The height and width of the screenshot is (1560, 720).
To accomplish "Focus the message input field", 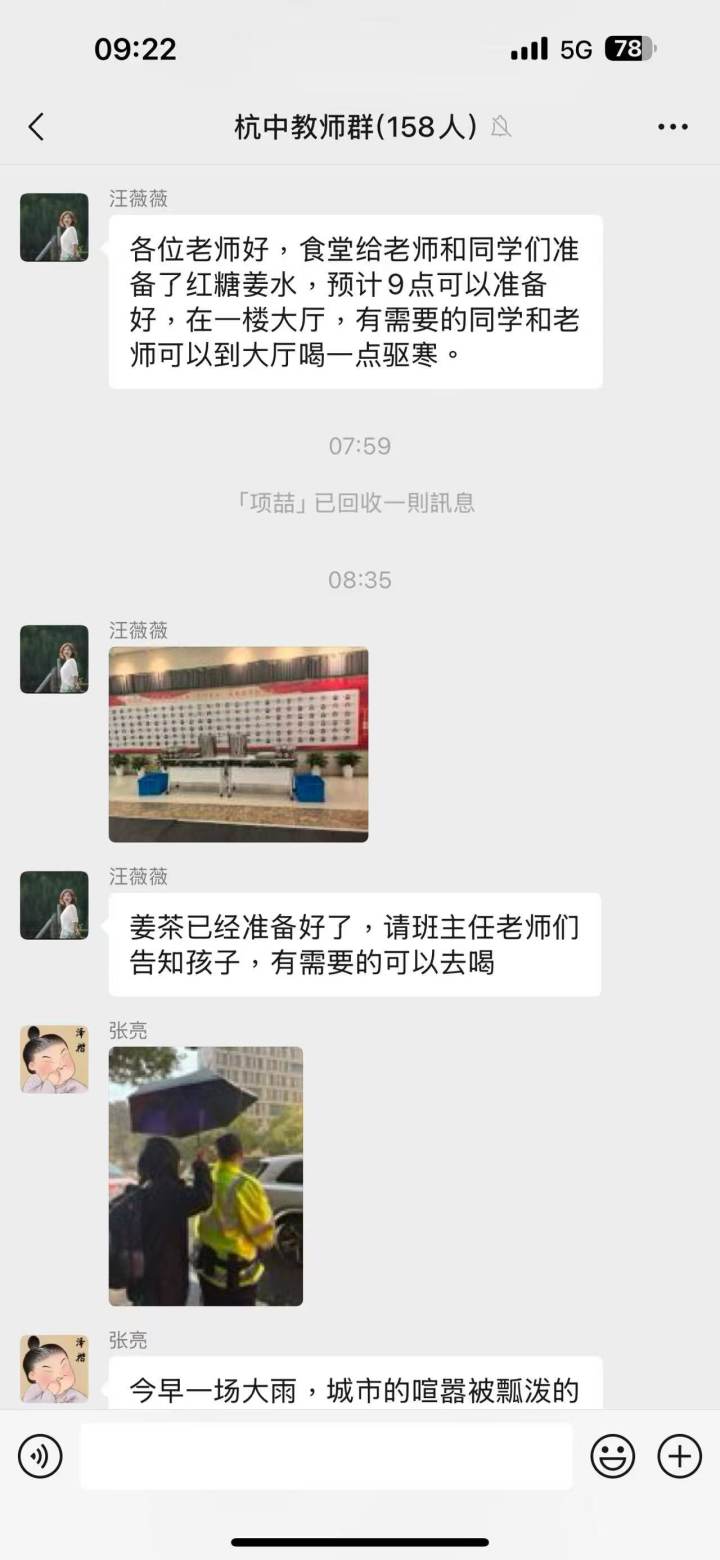I will click(326, 1456).
